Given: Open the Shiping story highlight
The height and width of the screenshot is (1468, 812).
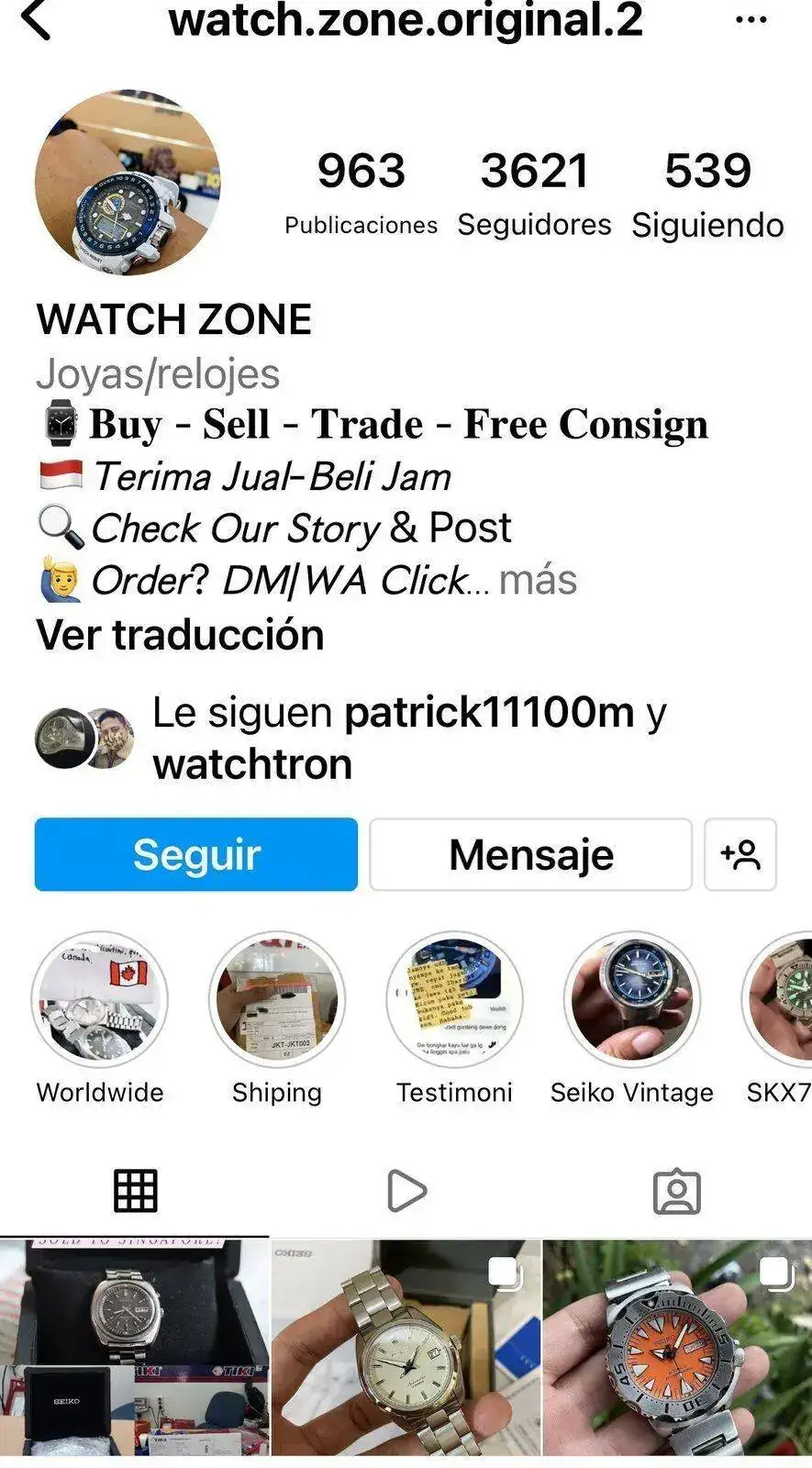Looking at the screenshot, I should click(x=277, y=1000).
